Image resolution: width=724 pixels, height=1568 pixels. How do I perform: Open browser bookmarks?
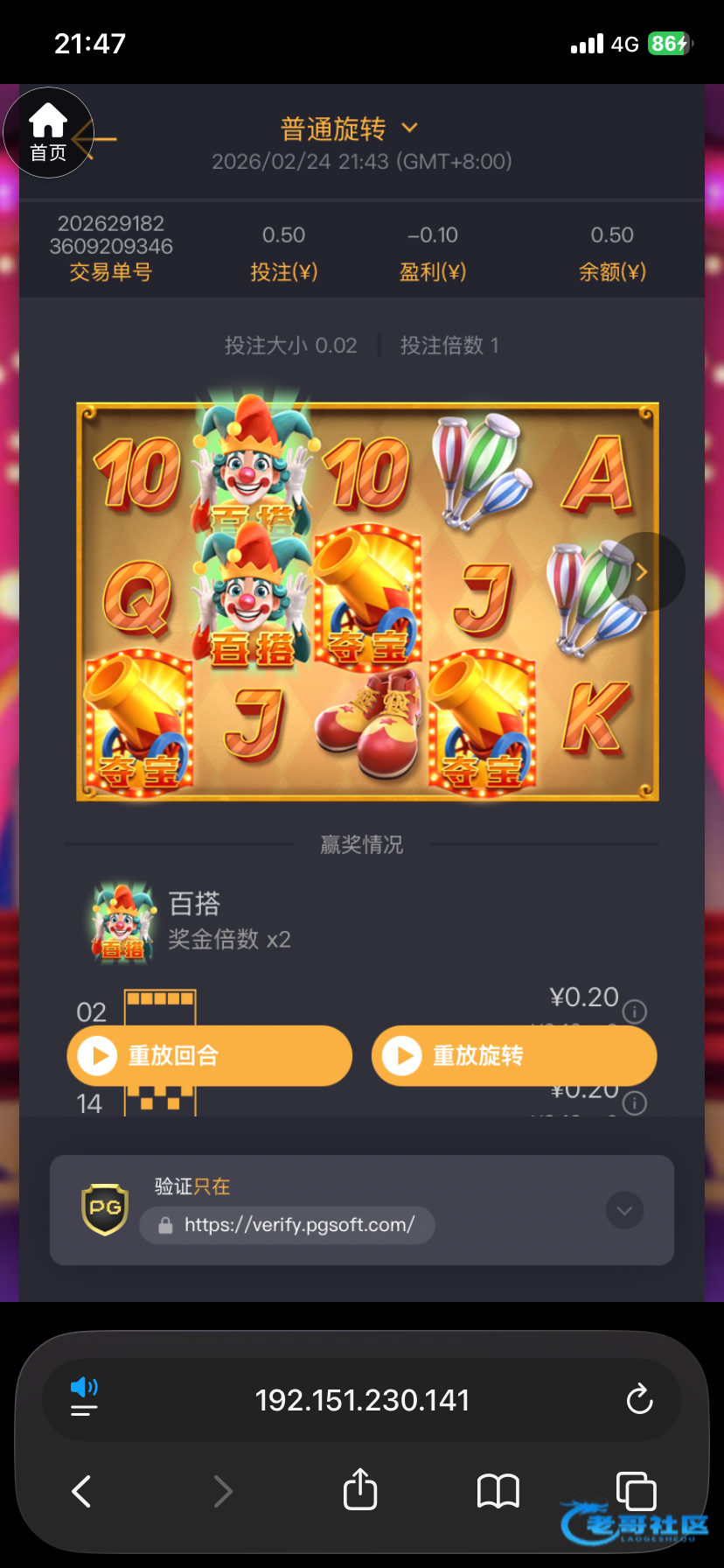[498, 1491]
